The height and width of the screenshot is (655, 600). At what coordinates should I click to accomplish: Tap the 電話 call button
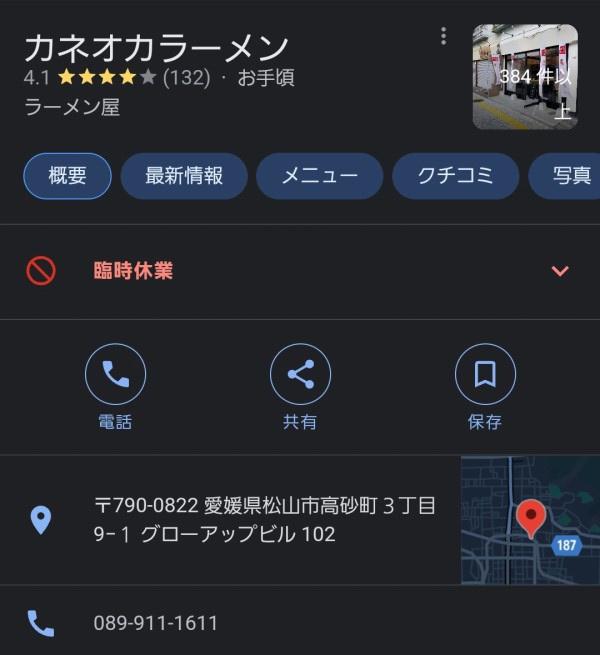point(115,387)
